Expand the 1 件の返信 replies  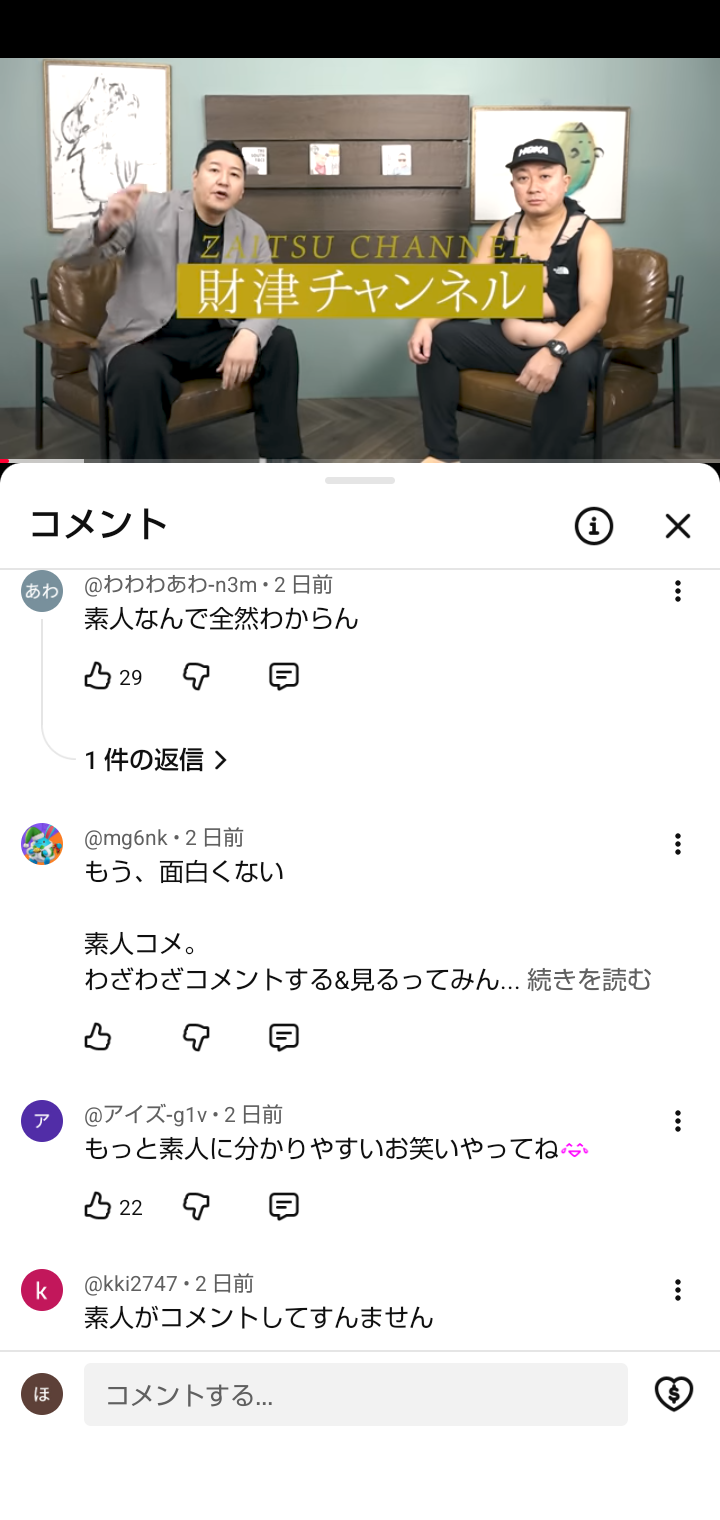click(x=156, y=760)
